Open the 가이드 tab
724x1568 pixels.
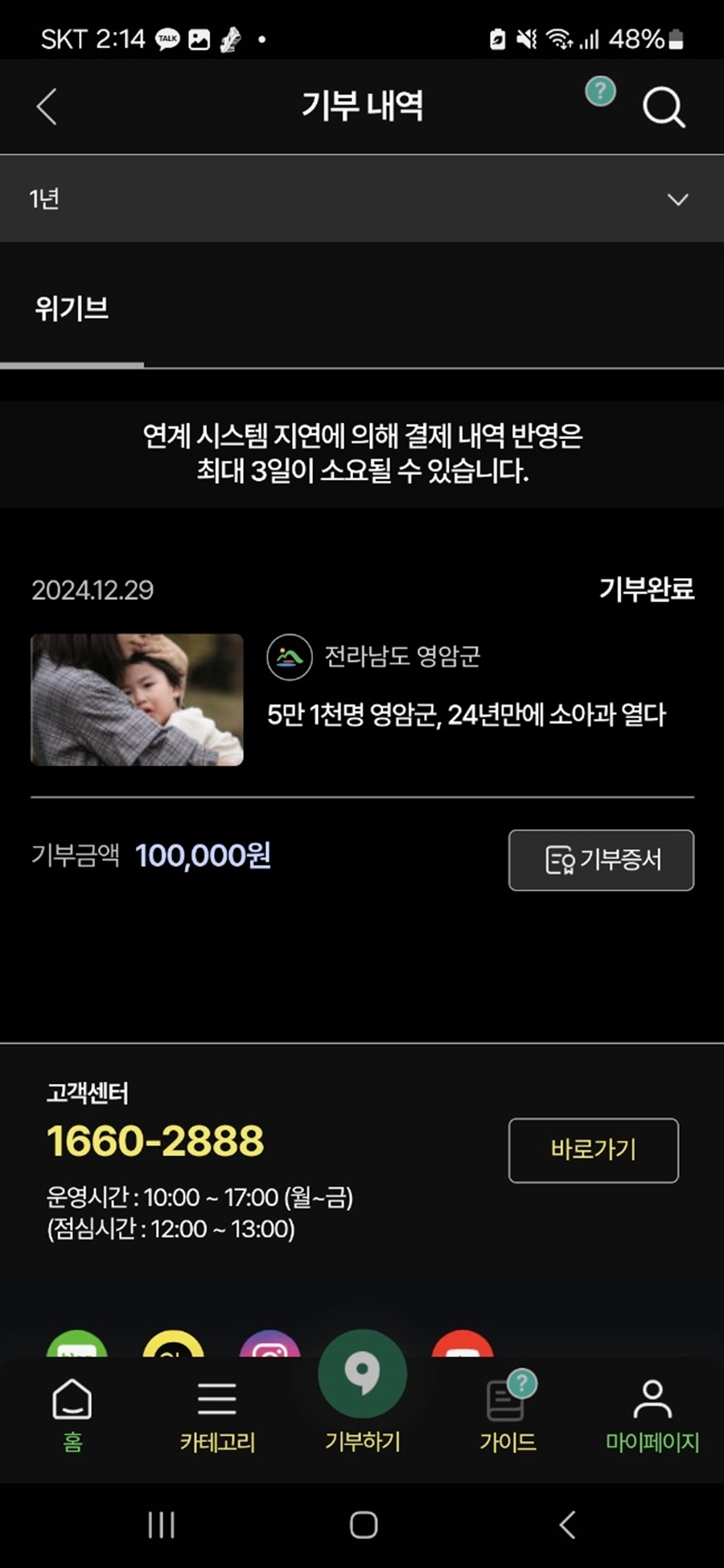[508, 1415]
